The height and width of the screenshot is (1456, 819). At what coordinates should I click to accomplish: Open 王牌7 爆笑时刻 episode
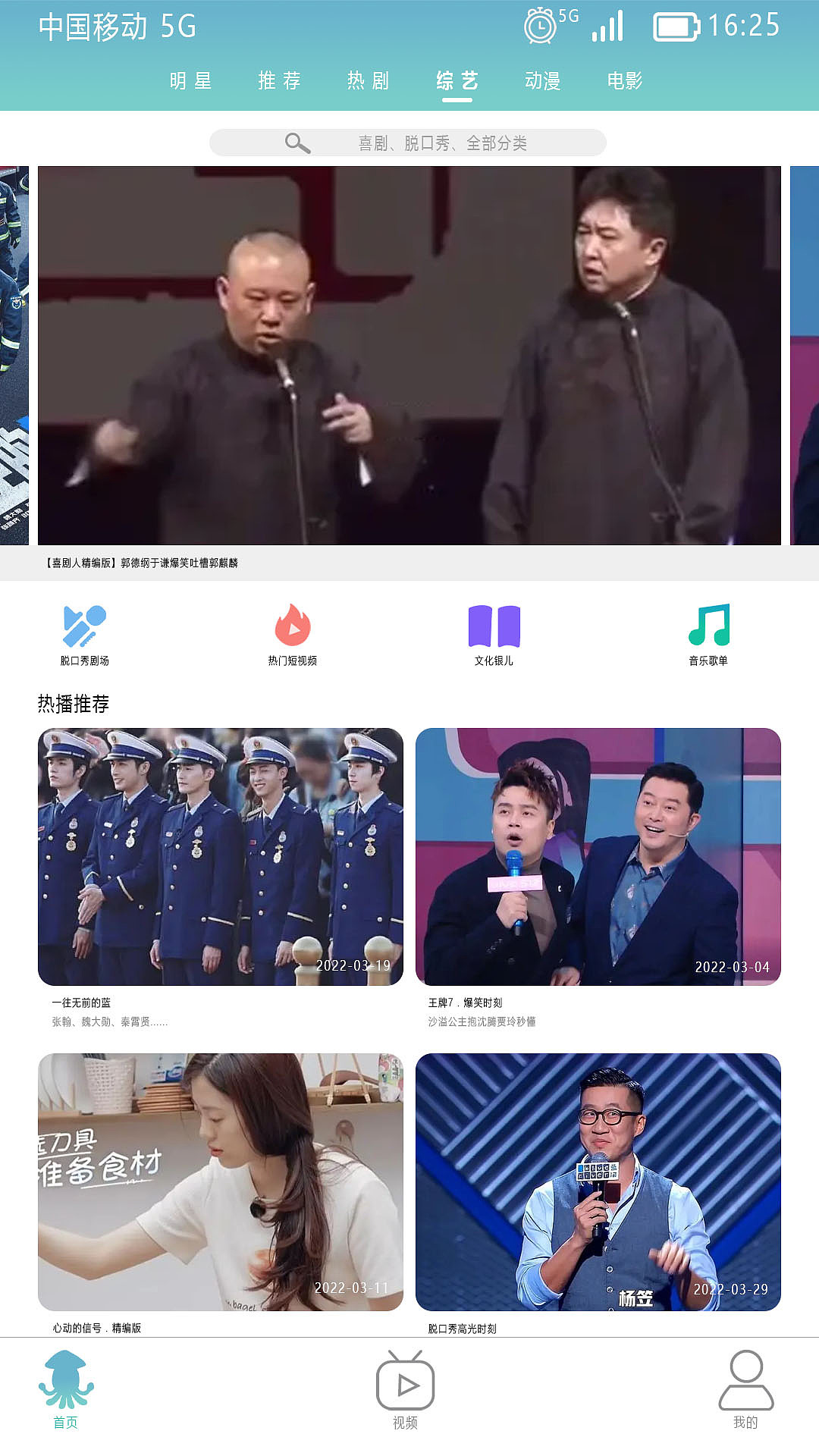coord(599,857)
